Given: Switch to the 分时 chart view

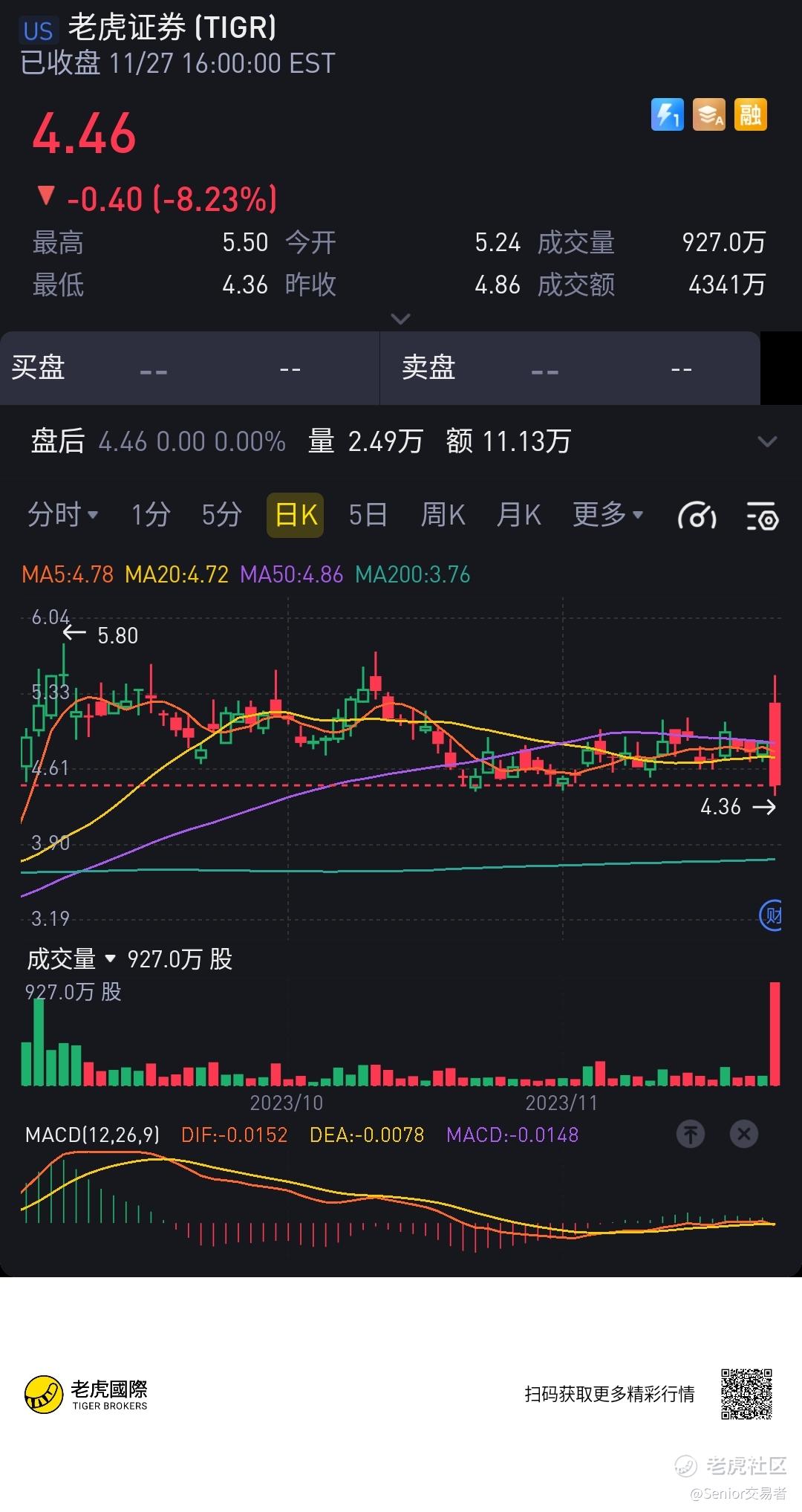Looking at the screenshot, I should [62, 514].
